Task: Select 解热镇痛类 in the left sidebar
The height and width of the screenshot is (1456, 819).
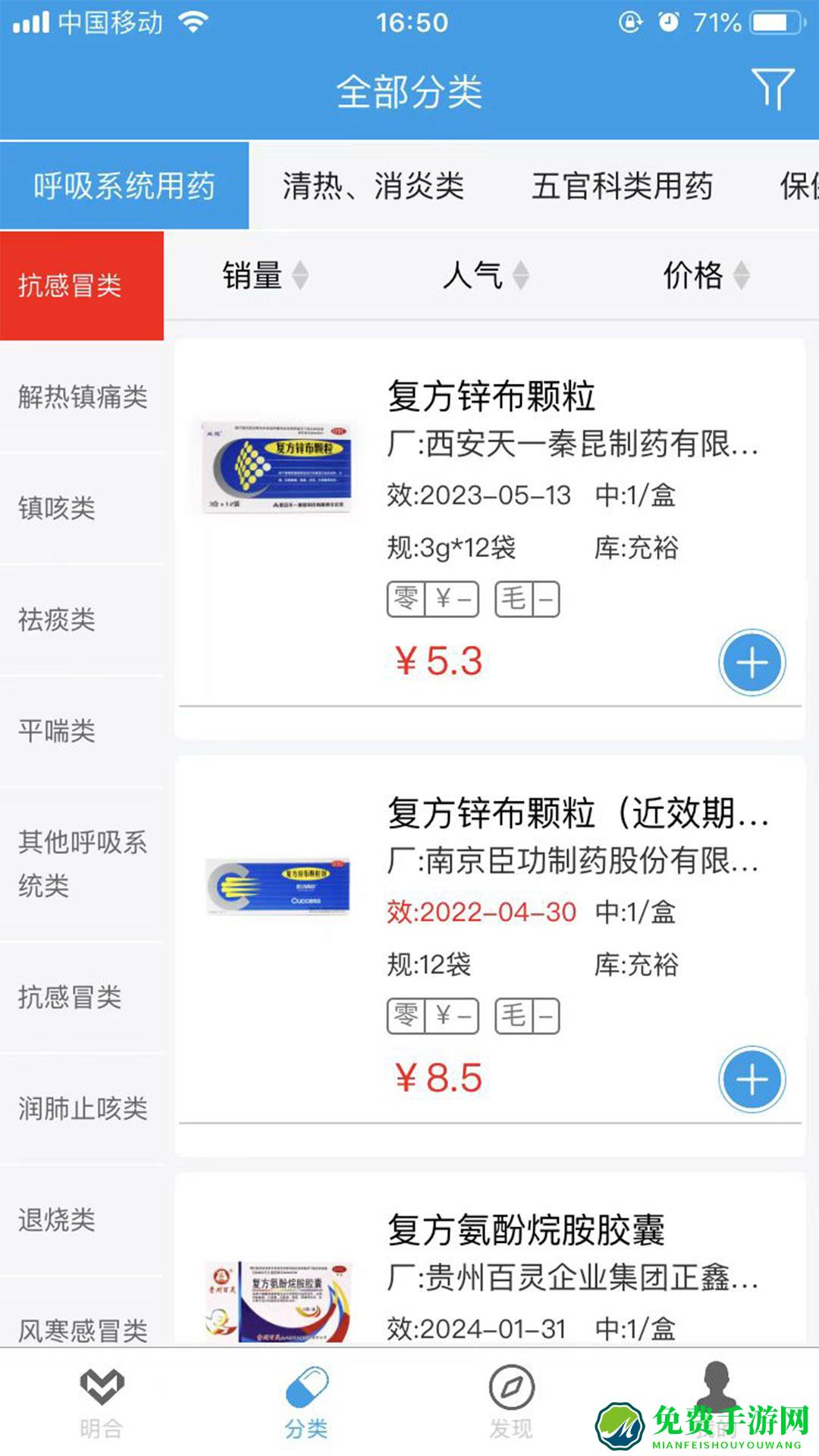Action: coord(83,395)
